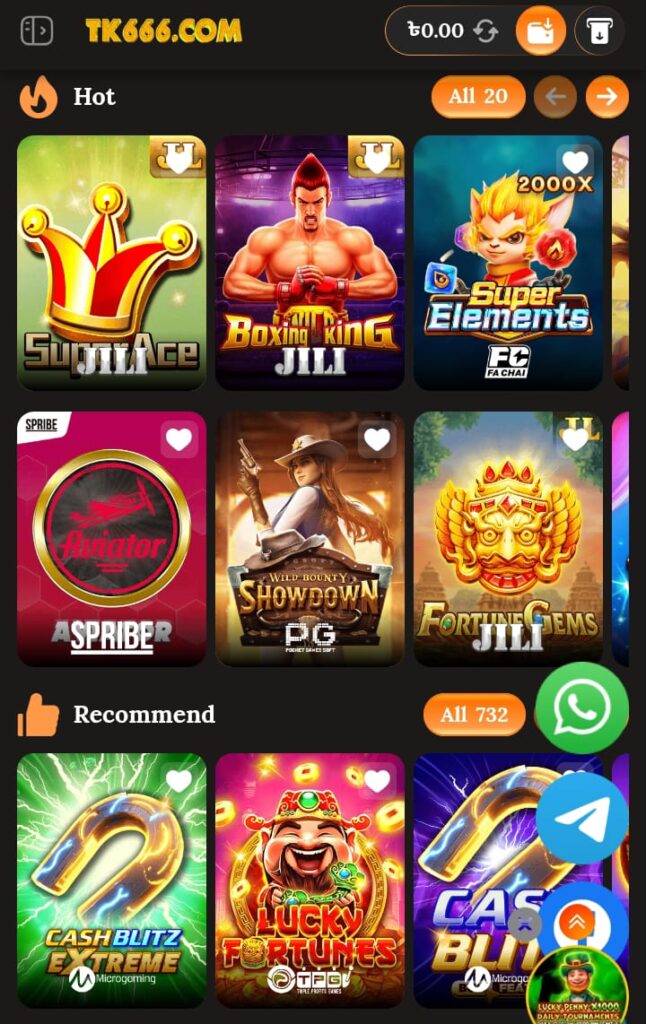Open the deposit wallet button

(540, 31)
